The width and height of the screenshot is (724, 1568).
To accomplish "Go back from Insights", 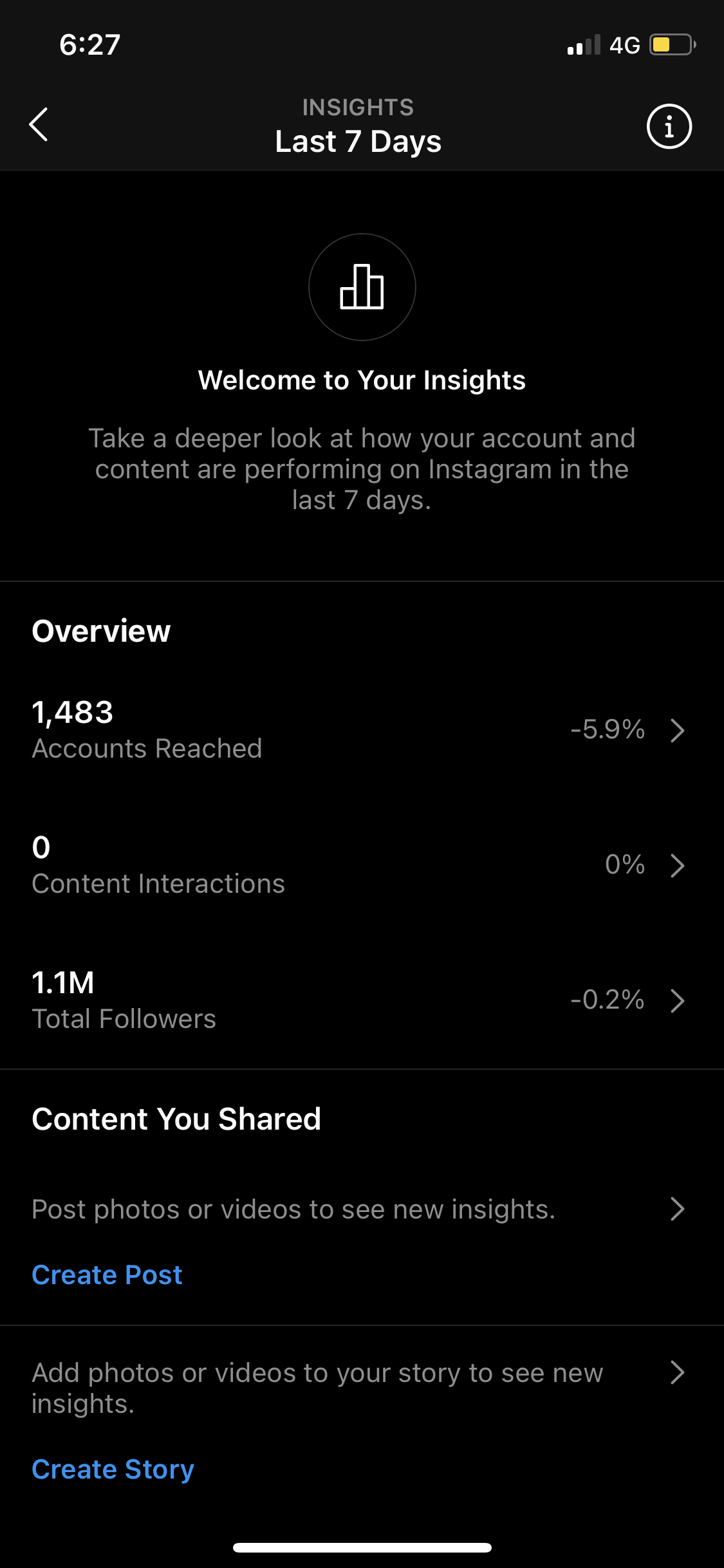I will (39, 125).
